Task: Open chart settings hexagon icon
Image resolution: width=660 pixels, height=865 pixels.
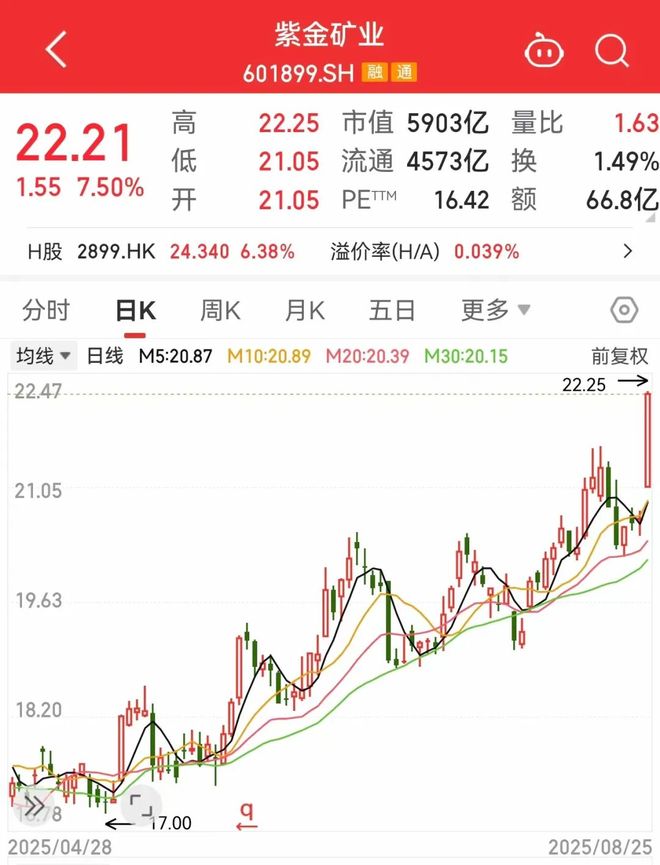Action: tap(623, 310)
